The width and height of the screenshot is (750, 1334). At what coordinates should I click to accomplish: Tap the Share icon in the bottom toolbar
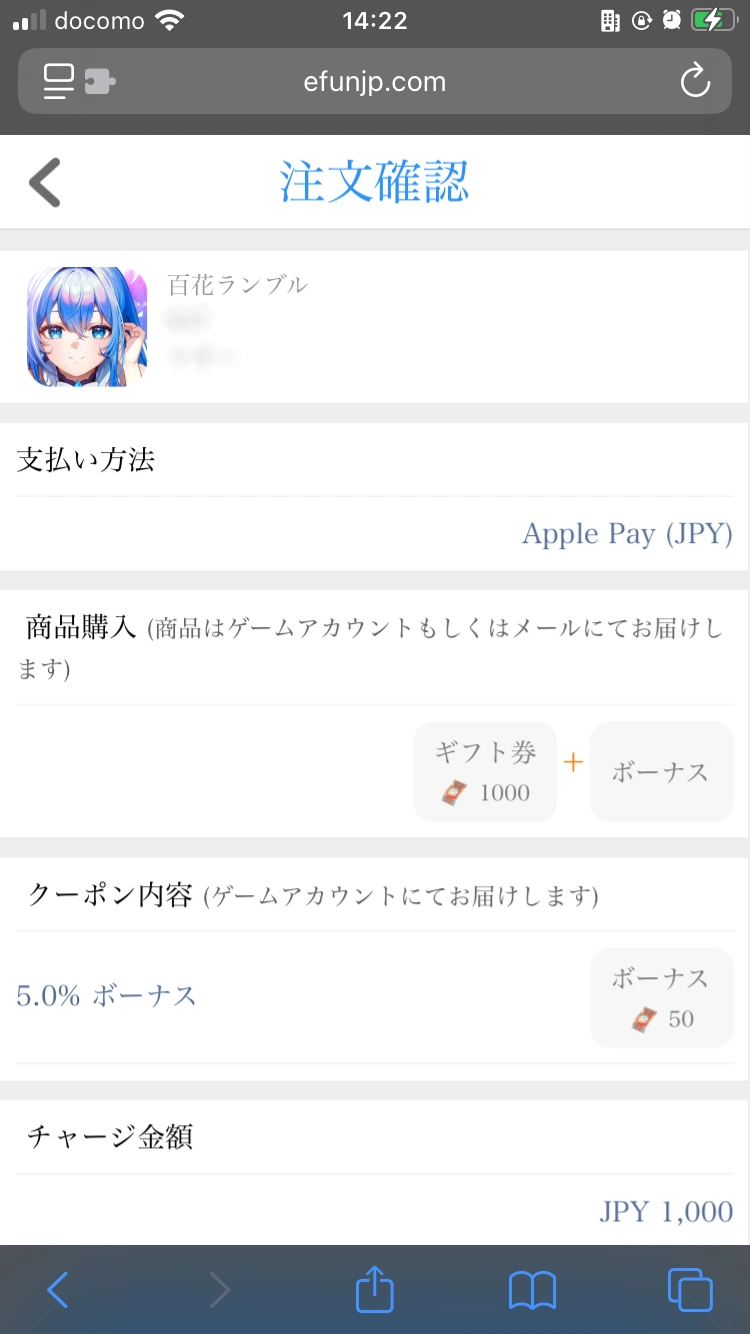tap(374, 1290)
